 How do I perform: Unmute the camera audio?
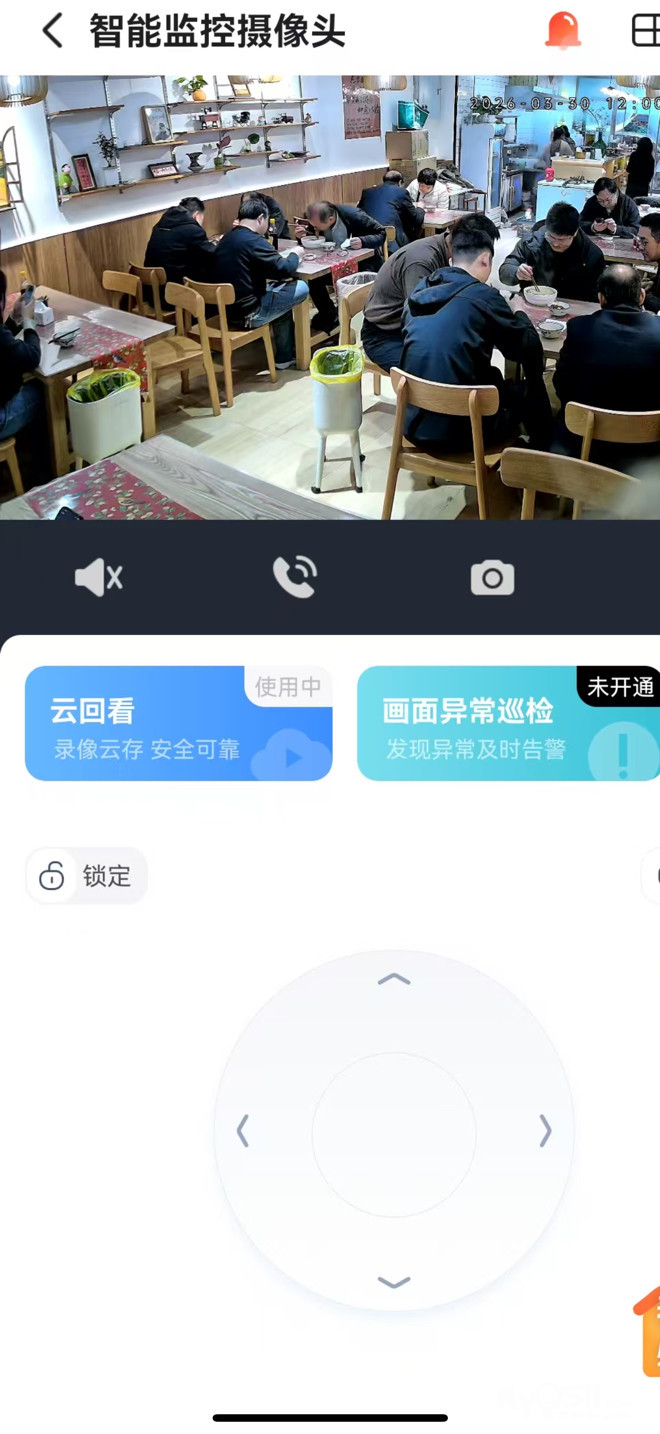point(98,578)
